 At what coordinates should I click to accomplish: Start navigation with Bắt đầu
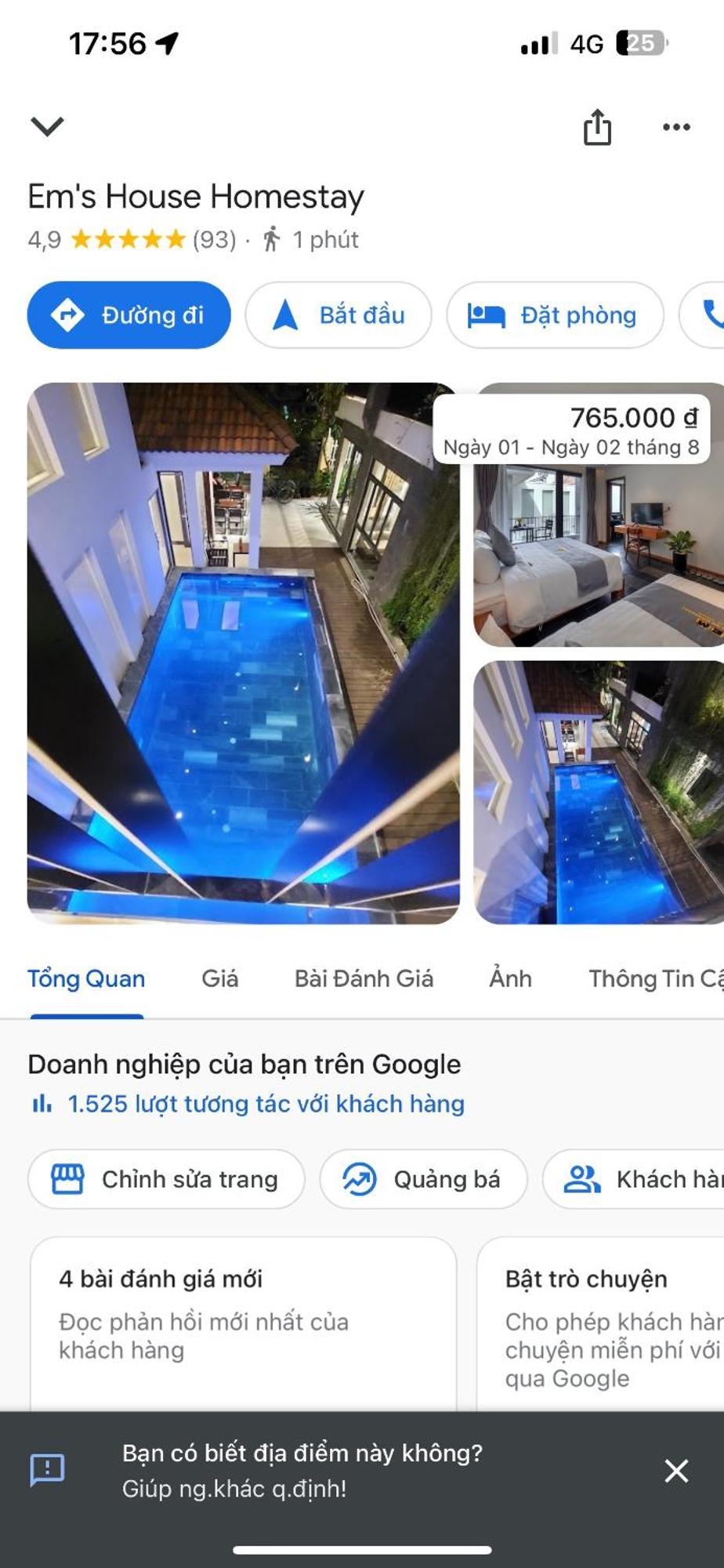tap(338, 315)
